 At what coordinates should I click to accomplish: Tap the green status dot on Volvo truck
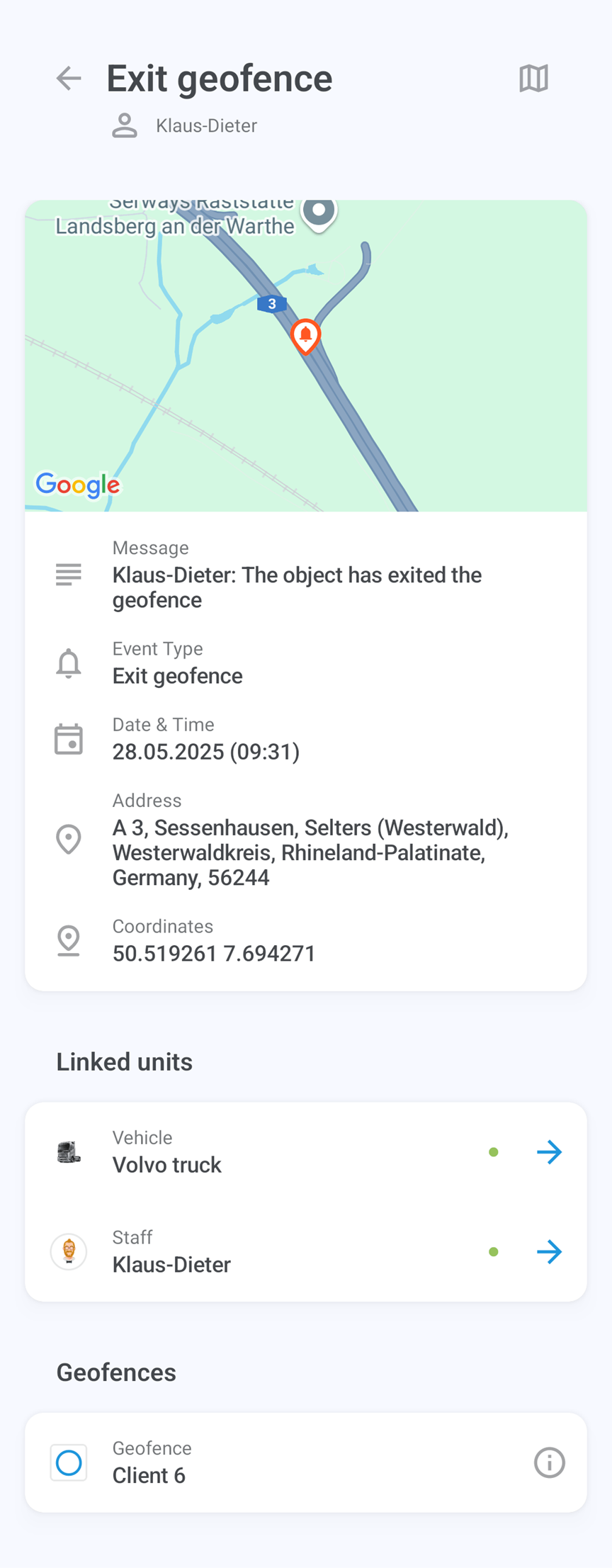click(493, 1151)
